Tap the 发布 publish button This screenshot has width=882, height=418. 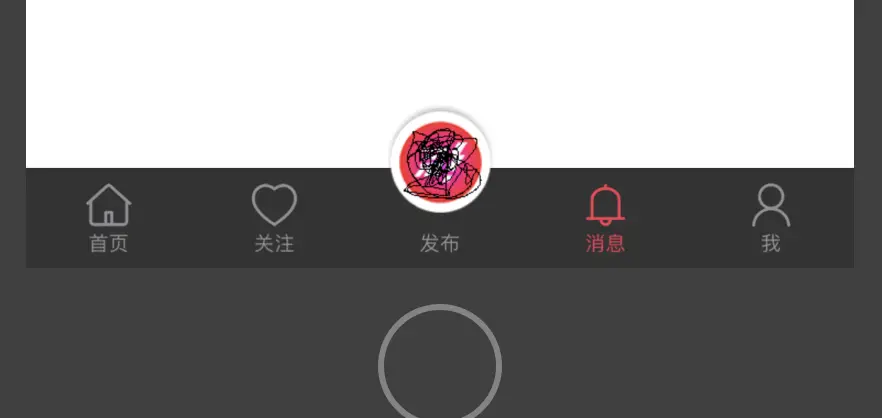coord(440,163)
